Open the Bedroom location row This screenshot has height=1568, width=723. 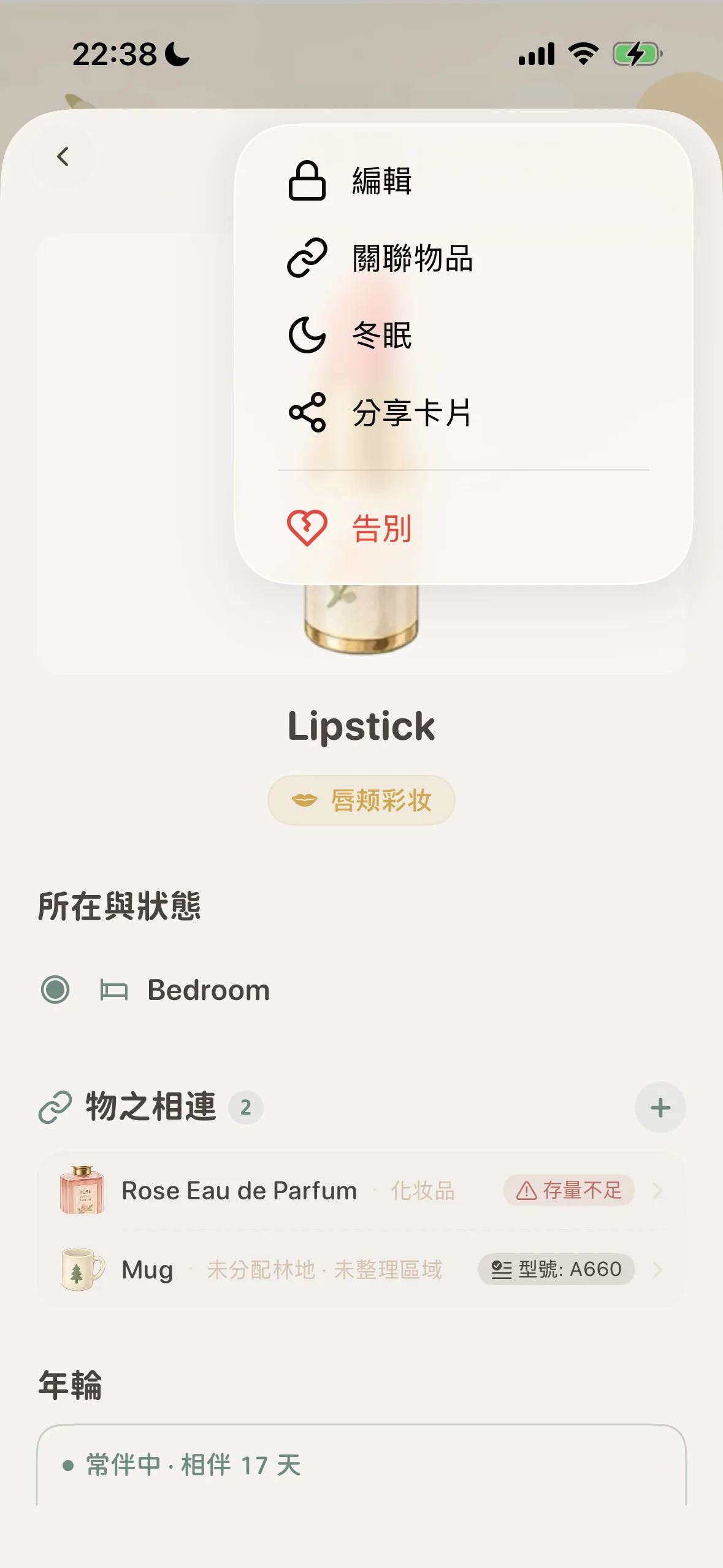[x=361, y=990]
